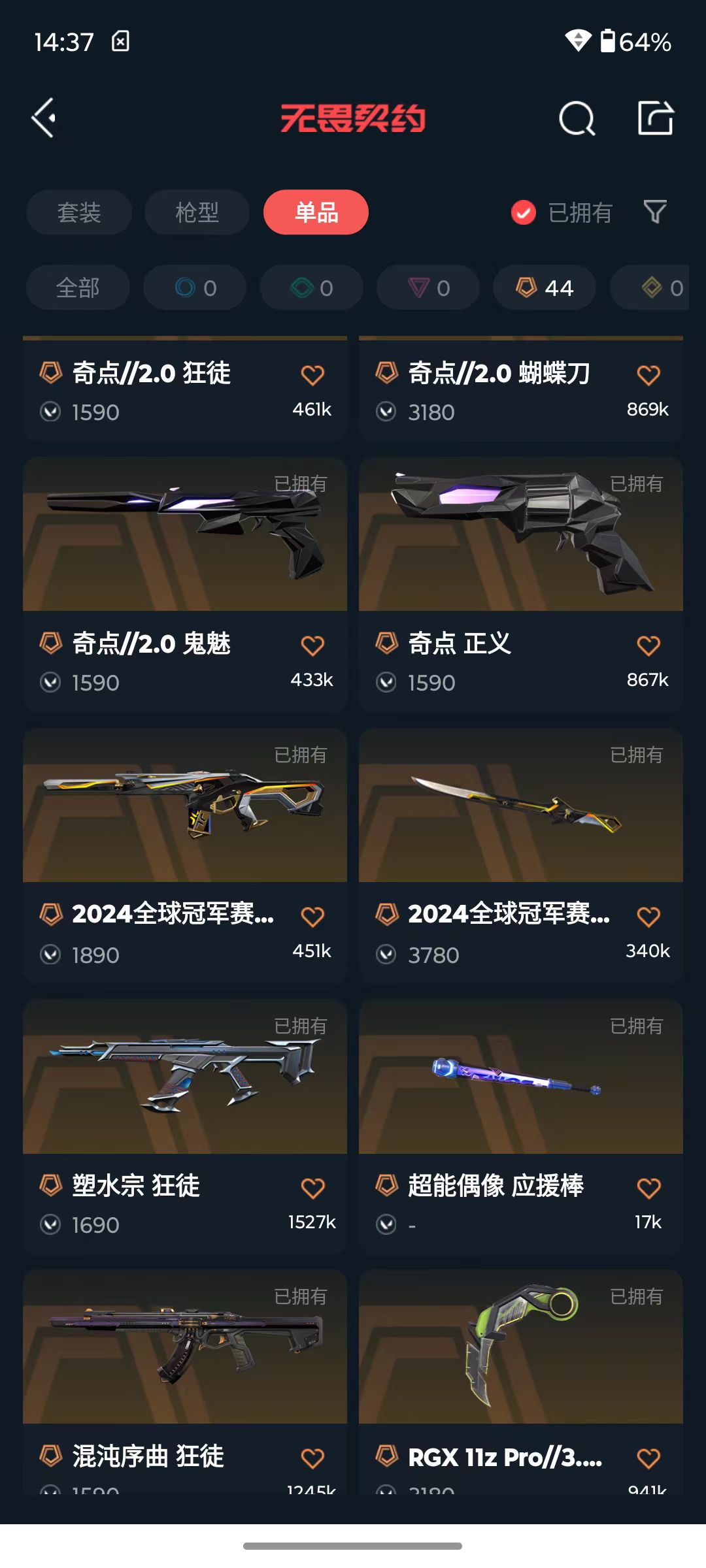Open the search icon in header

577,118
